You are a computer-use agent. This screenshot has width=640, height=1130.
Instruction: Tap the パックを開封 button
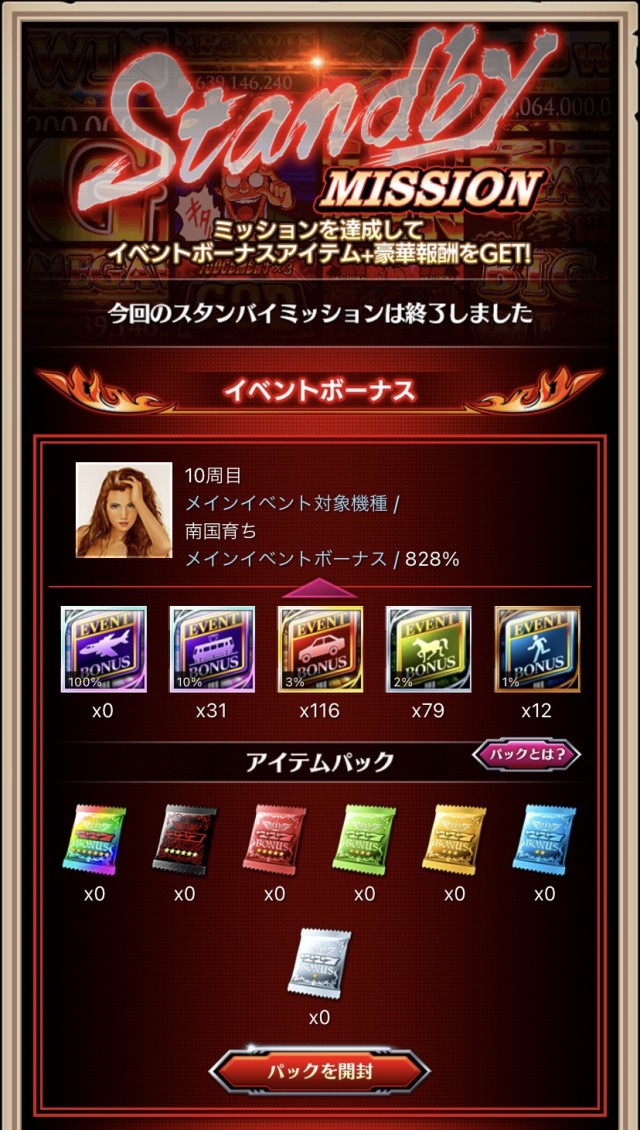point(320,1071)
